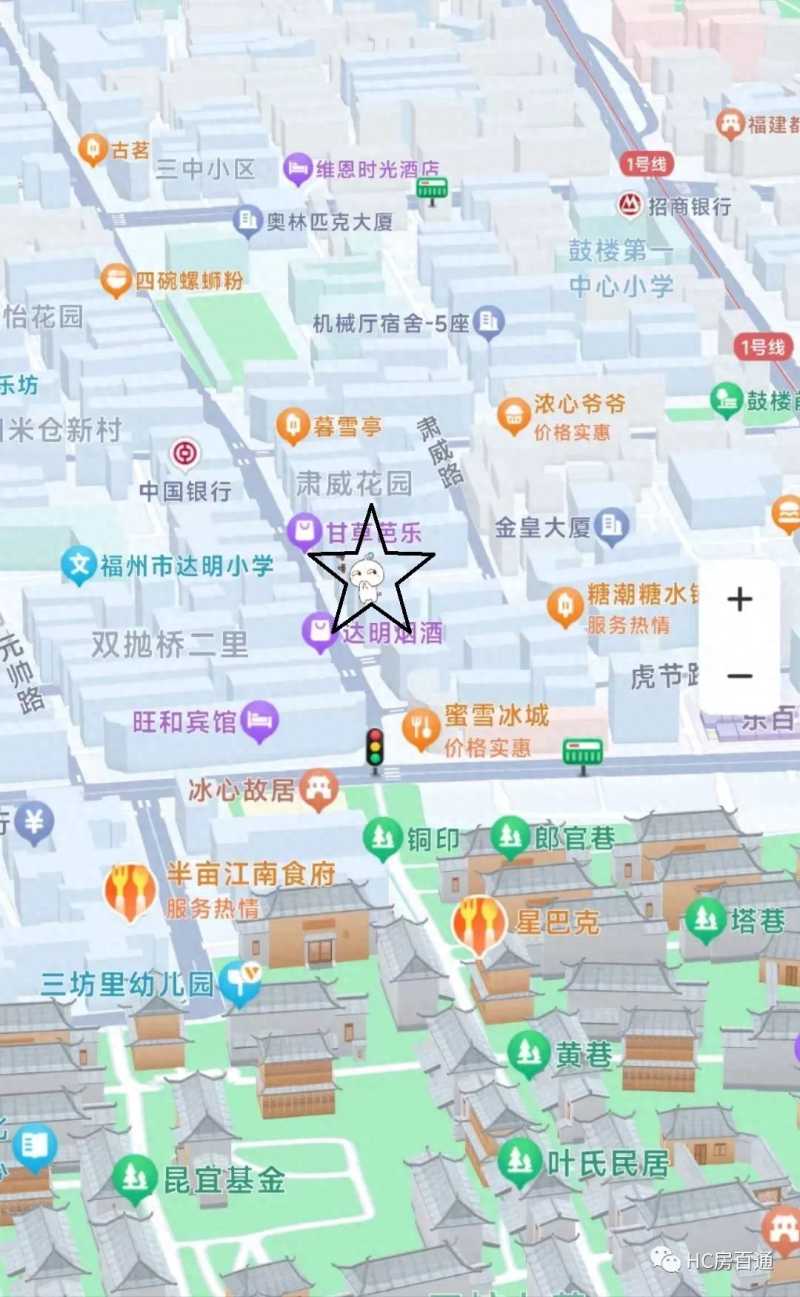Zoom in on the map

(739, 600)
